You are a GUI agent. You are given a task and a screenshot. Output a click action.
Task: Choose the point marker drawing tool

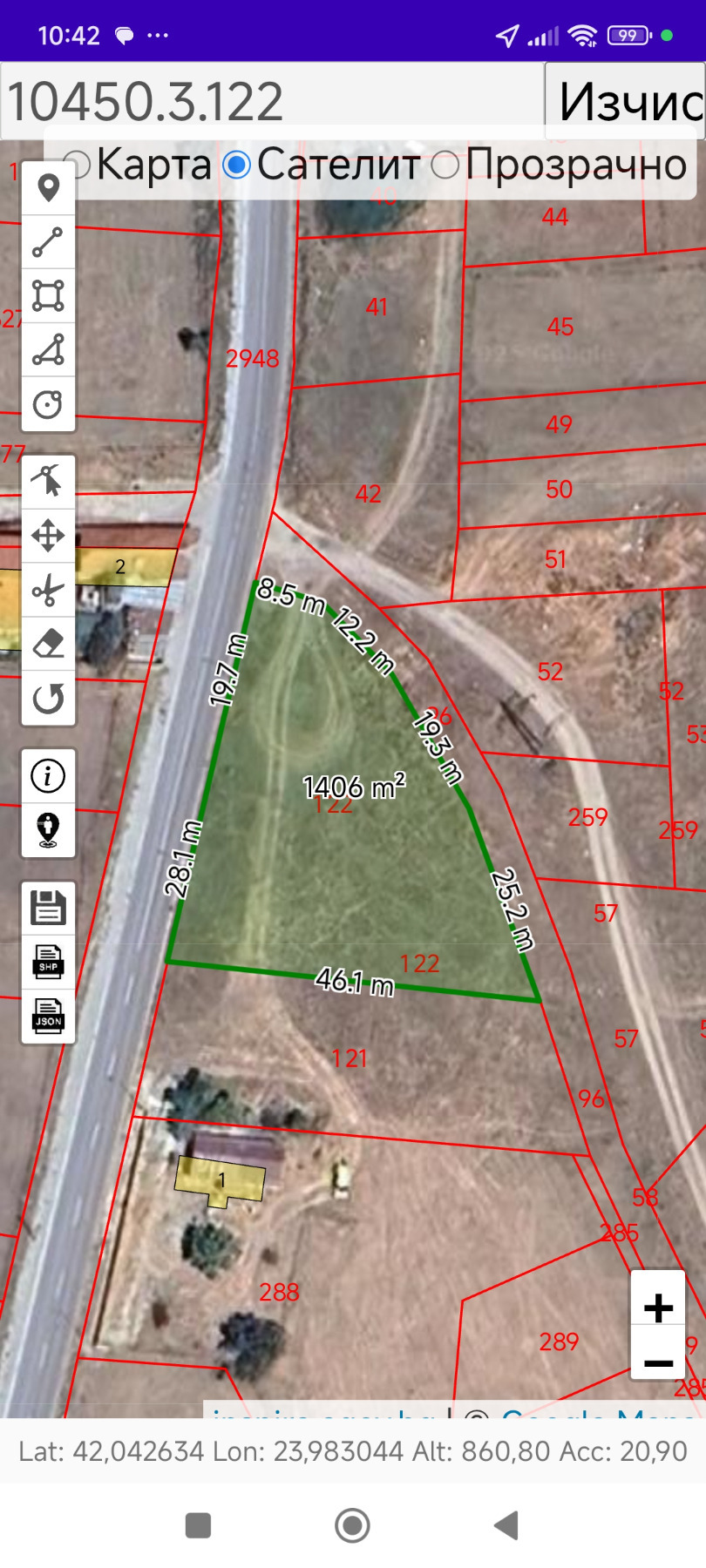click(48, 188)
